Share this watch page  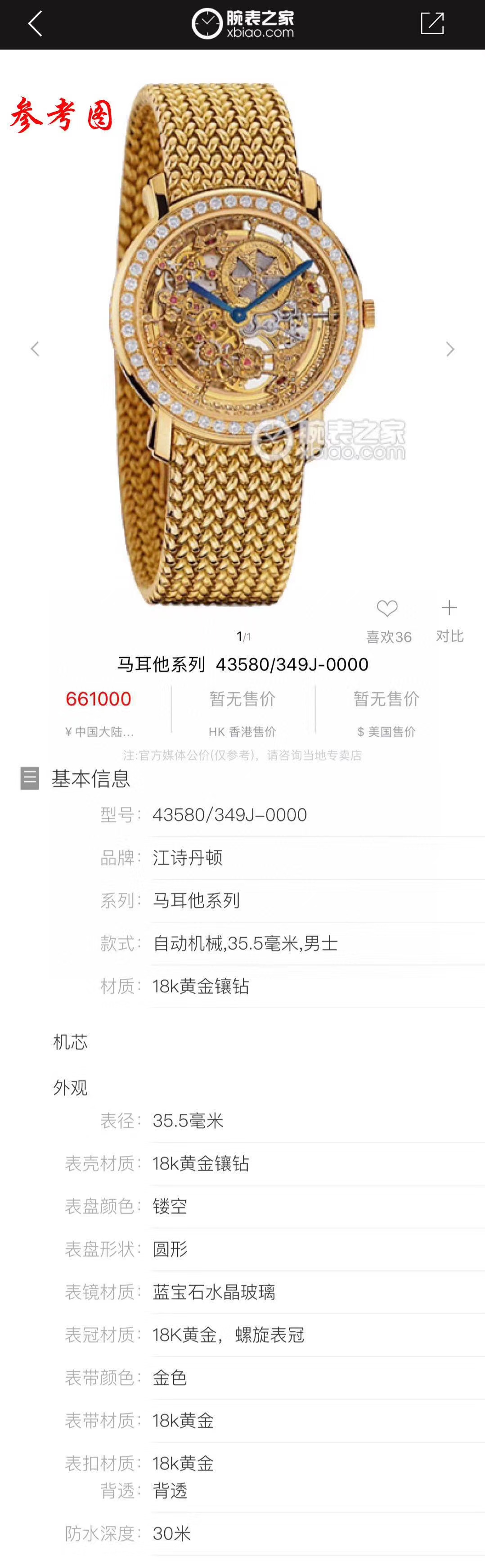[x=432, y=24]
